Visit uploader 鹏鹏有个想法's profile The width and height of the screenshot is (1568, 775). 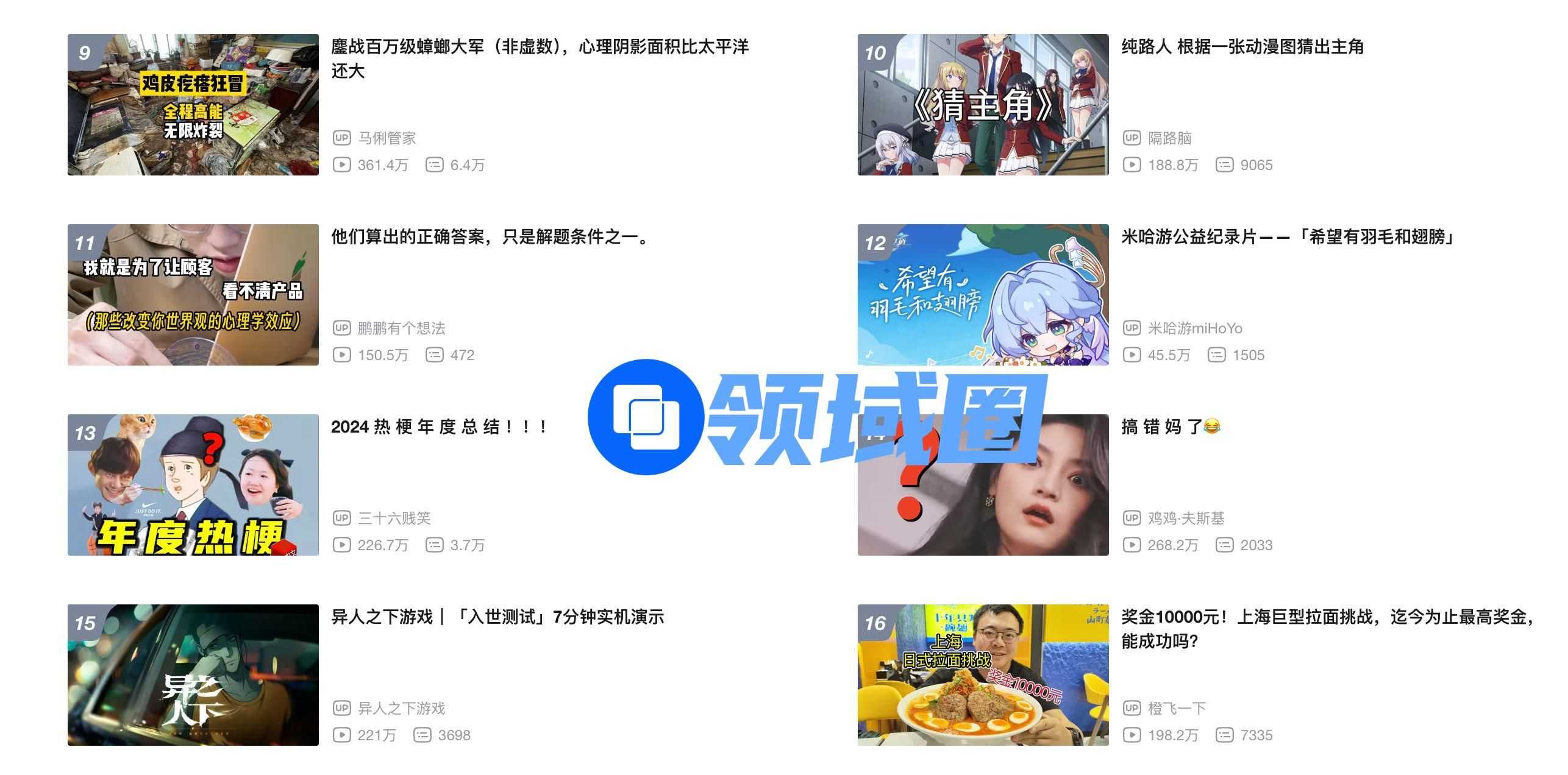[401, 328]
